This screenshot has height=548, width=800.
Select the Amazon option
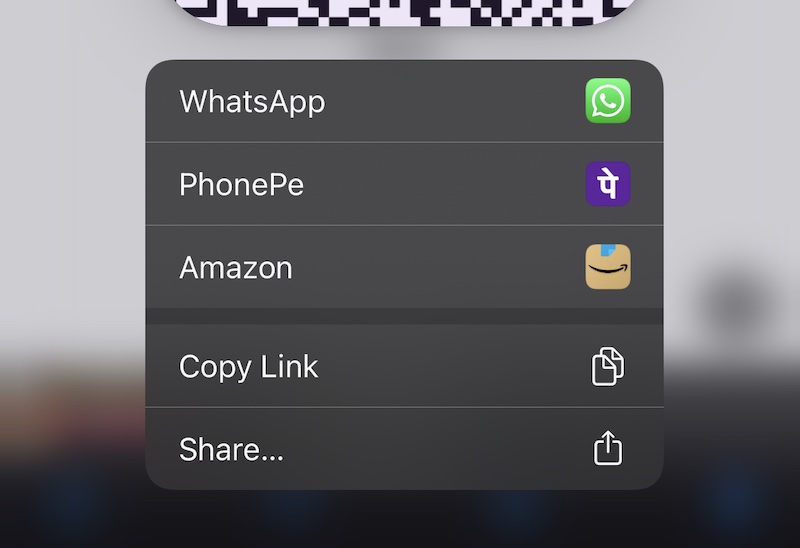[x=404, y=268]
